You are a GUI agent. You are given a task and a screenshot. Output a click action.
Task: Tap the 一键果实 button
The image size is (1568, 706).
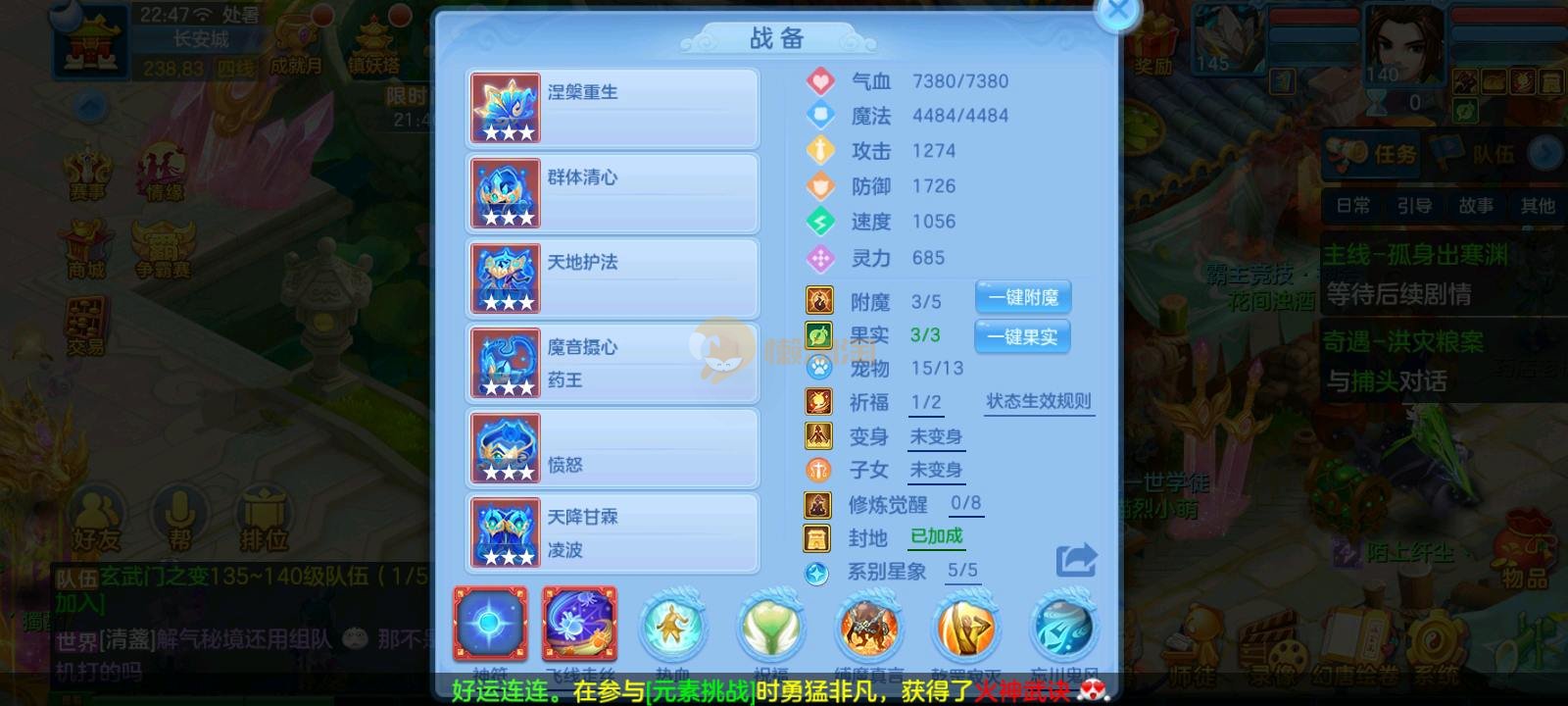1022,336
